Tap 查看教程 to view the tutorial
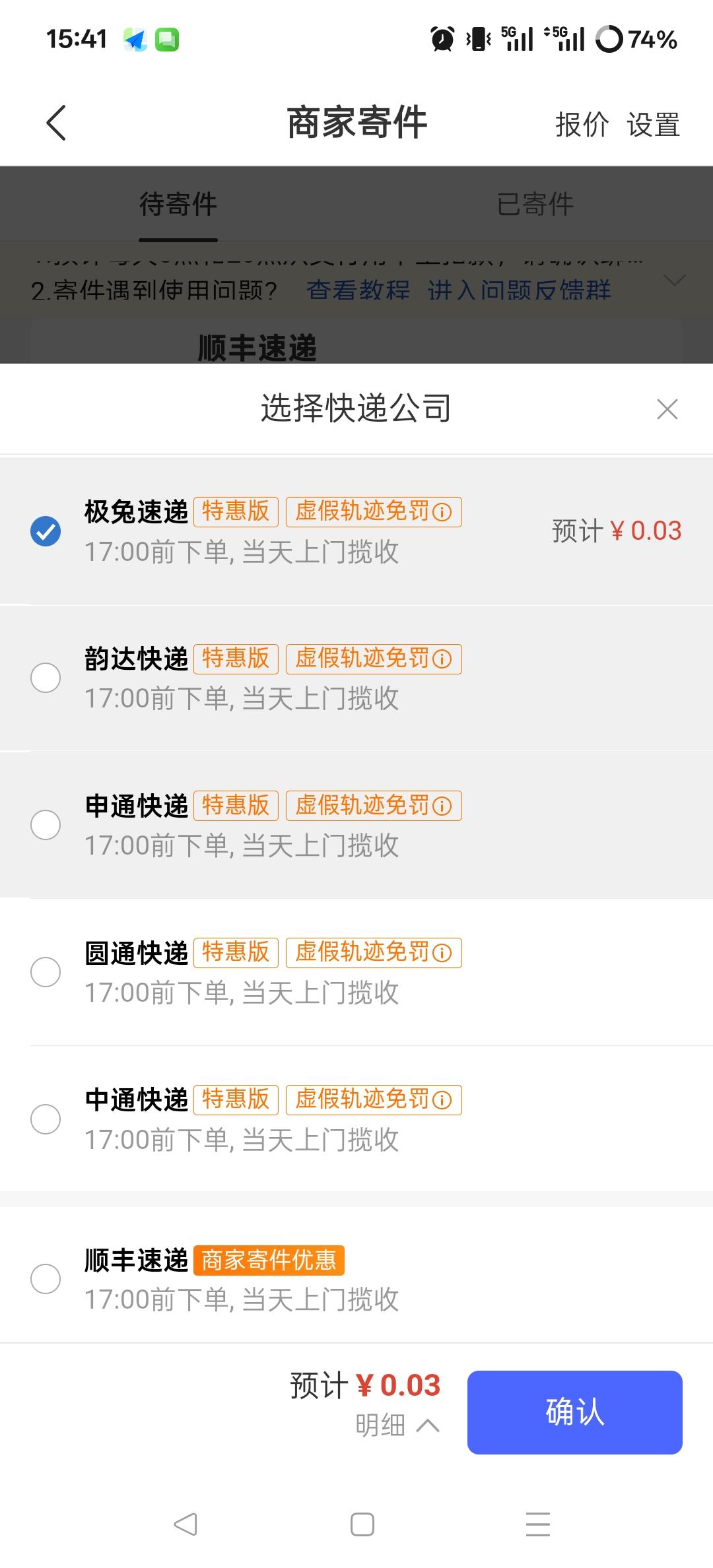The height and width of the screenshot is (1568, 713). tap(359, 289)
